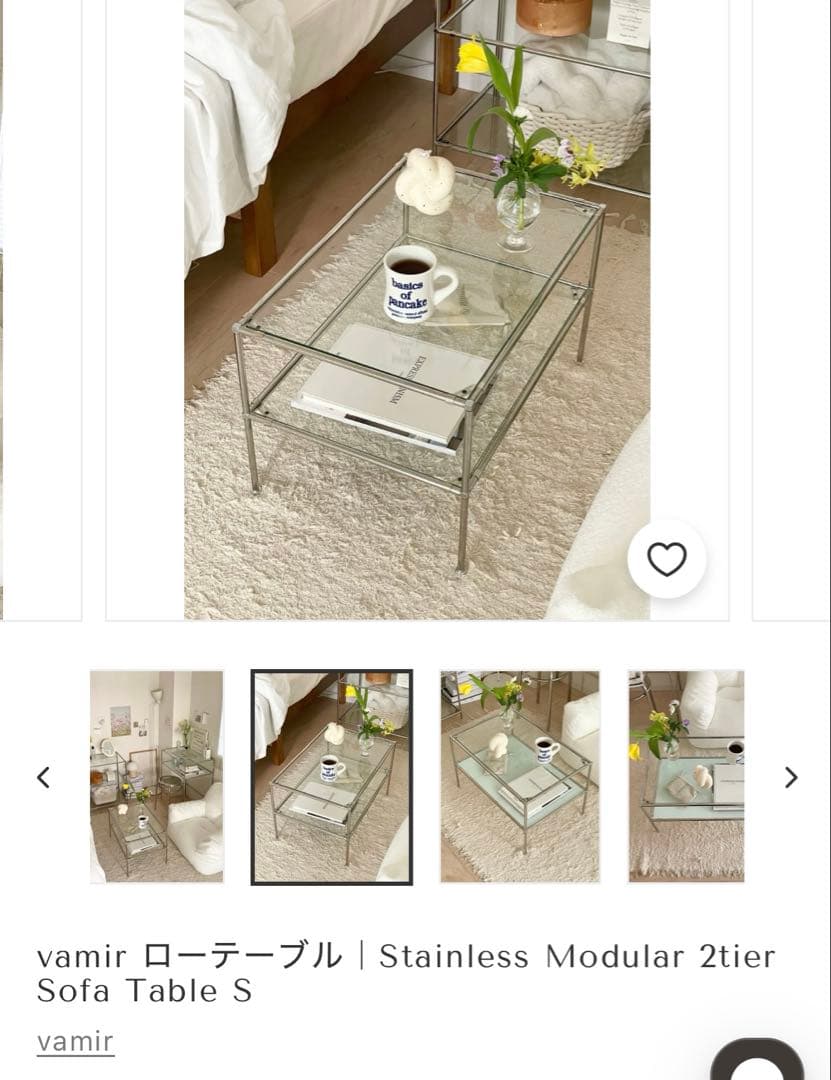Show the previous thumbnails with the left arrow
Image resolution: width=831 pixels, height=1080 pixels.
pos(43,777)
